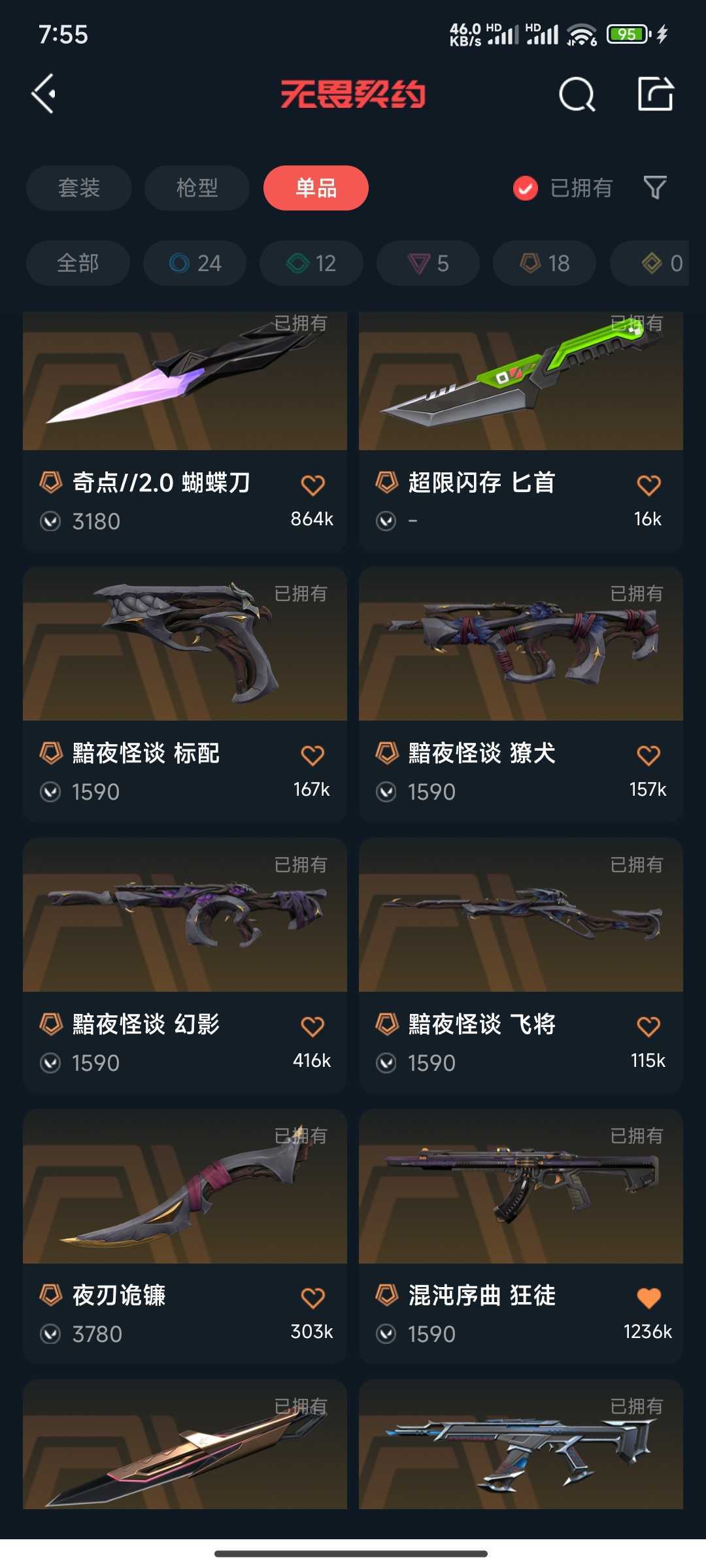Select the 全部 chip

tap(78, 263)
